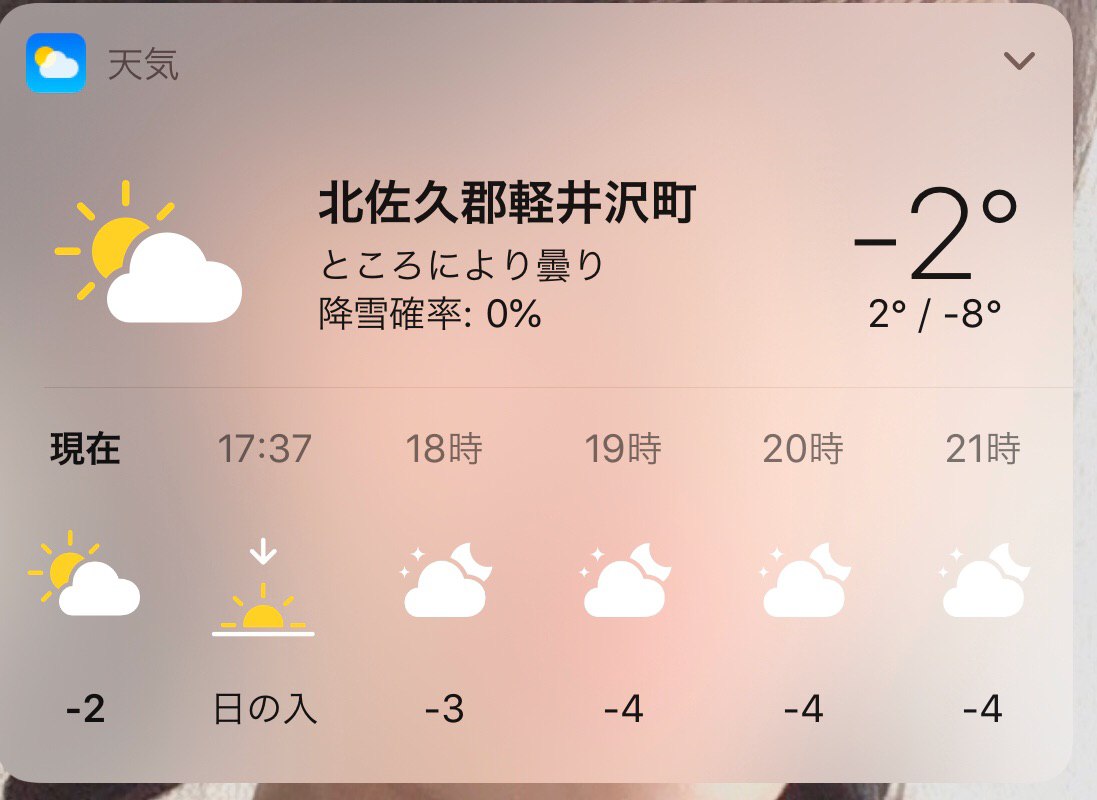The image size is (1097, 800).
Task: Collapse the weather widget with the chevron
Action: point(1019,62)
